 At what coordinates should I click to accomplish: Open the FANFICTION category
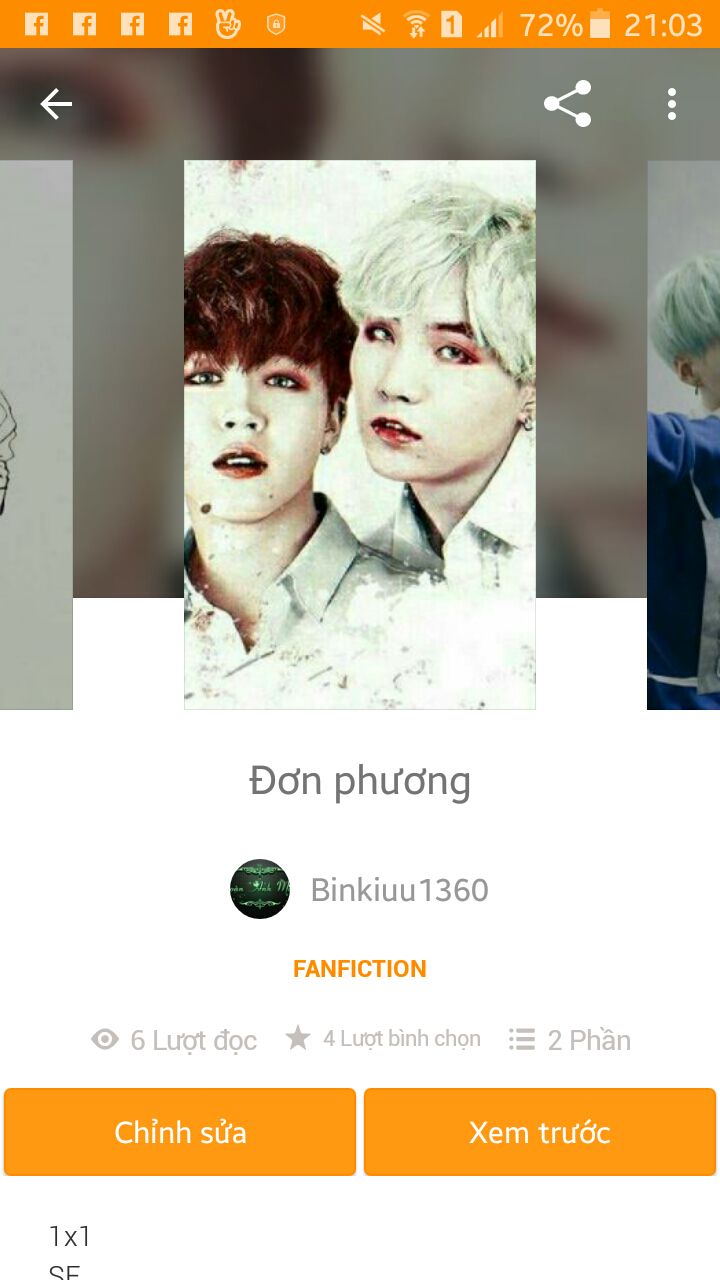360,968
